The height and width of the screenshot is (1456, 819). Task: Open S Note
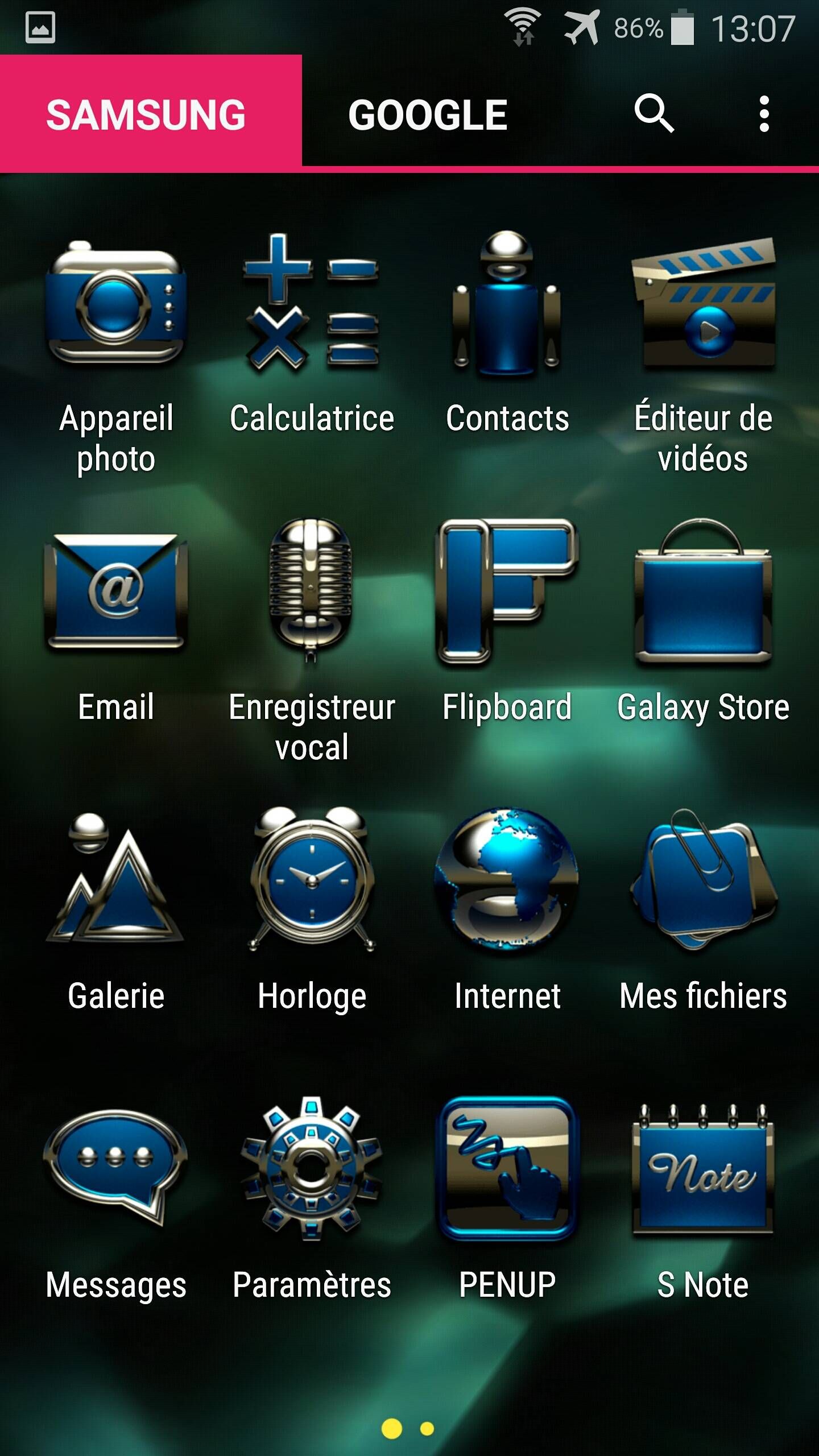(705, 1172)
